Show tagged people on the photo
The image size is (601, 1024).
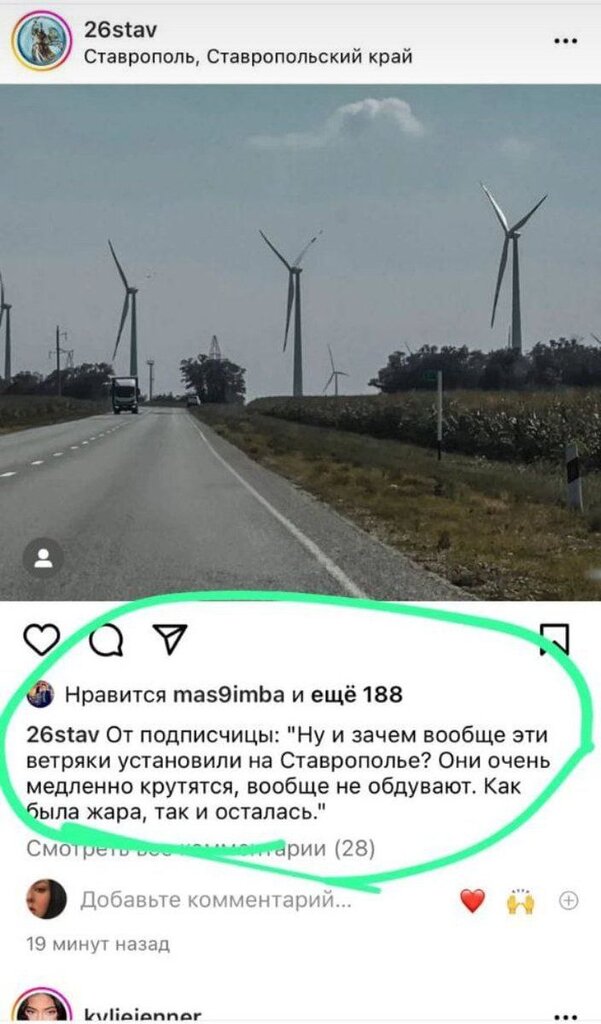pos(43,558)
